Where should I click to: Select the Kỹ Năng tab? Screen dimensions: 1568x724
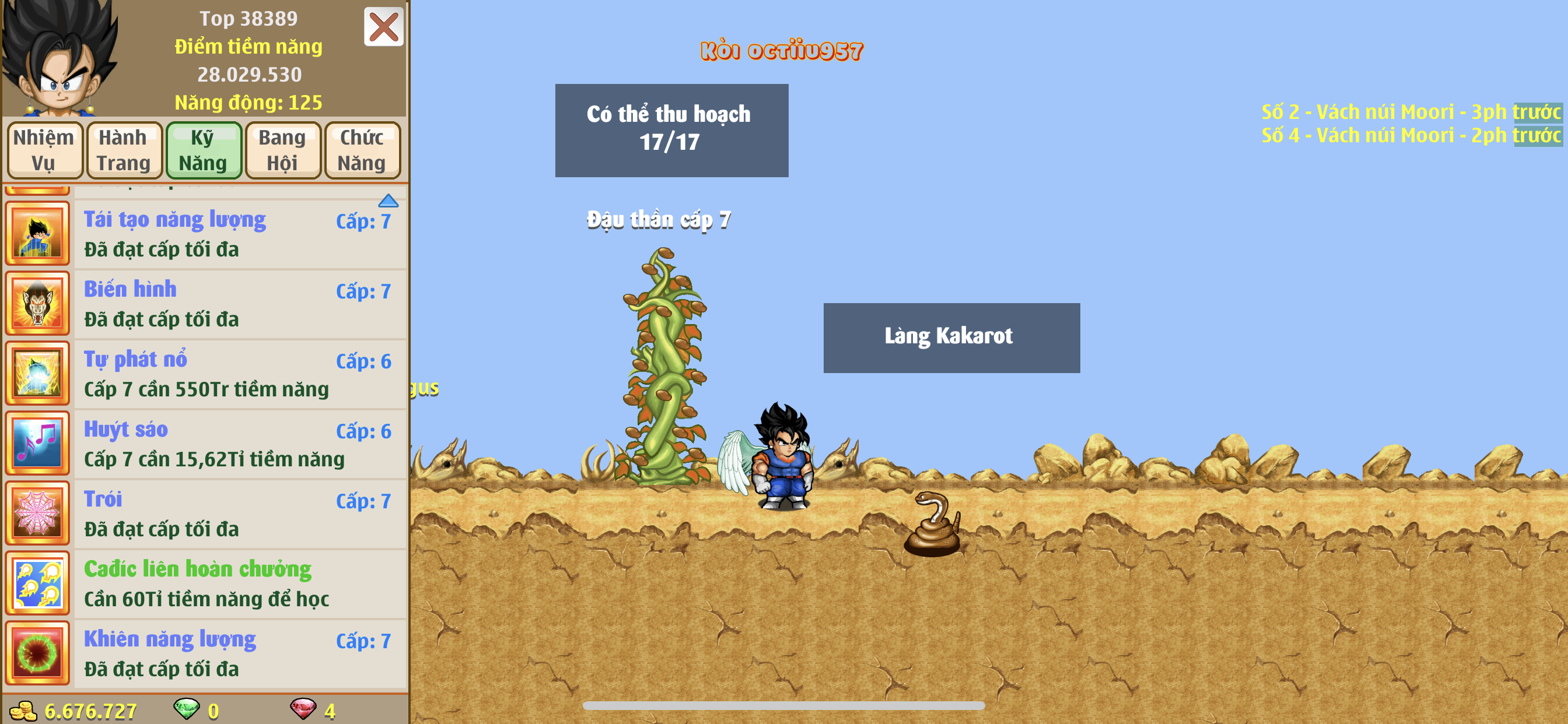point(204,150)
